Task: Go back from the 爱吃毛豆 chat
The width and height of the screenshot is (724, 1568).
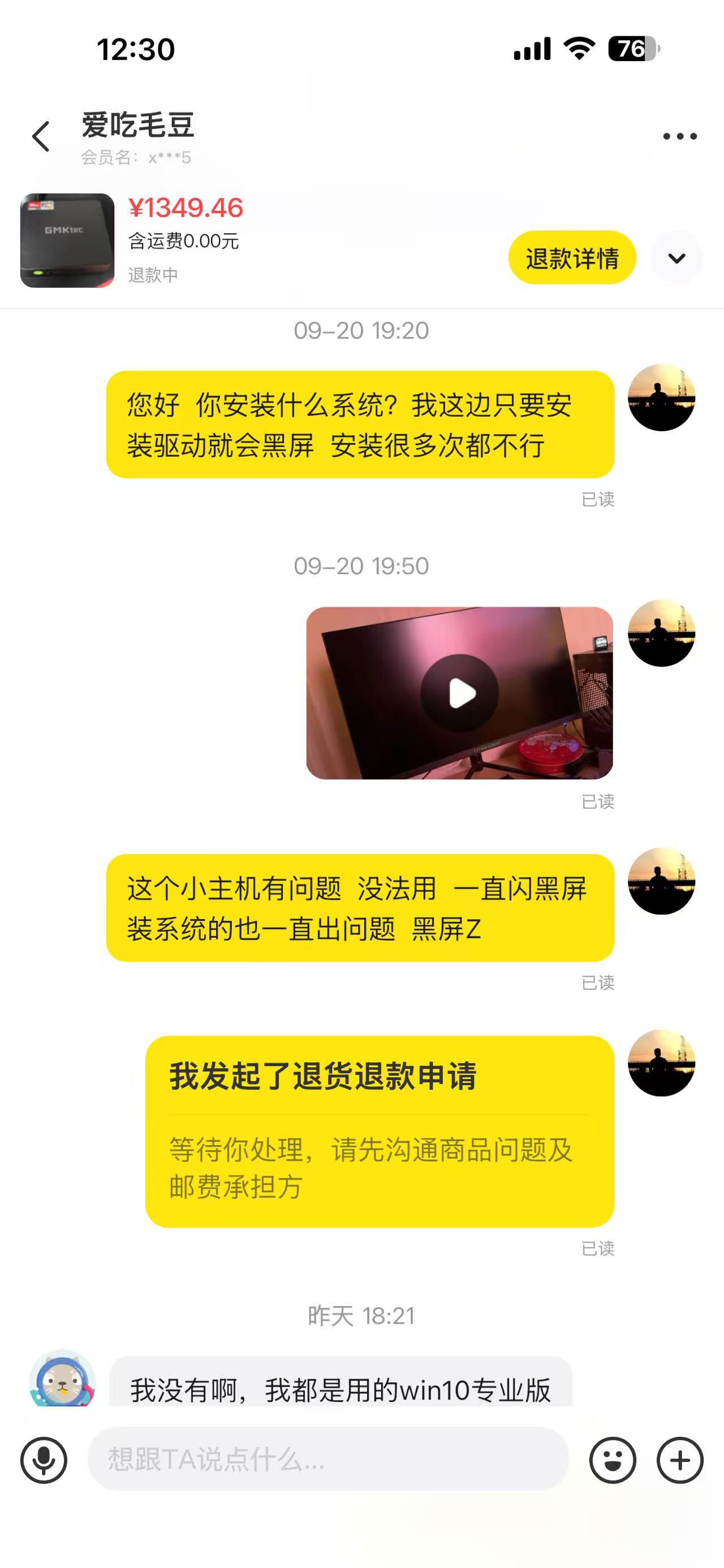Action: (41, 136)
